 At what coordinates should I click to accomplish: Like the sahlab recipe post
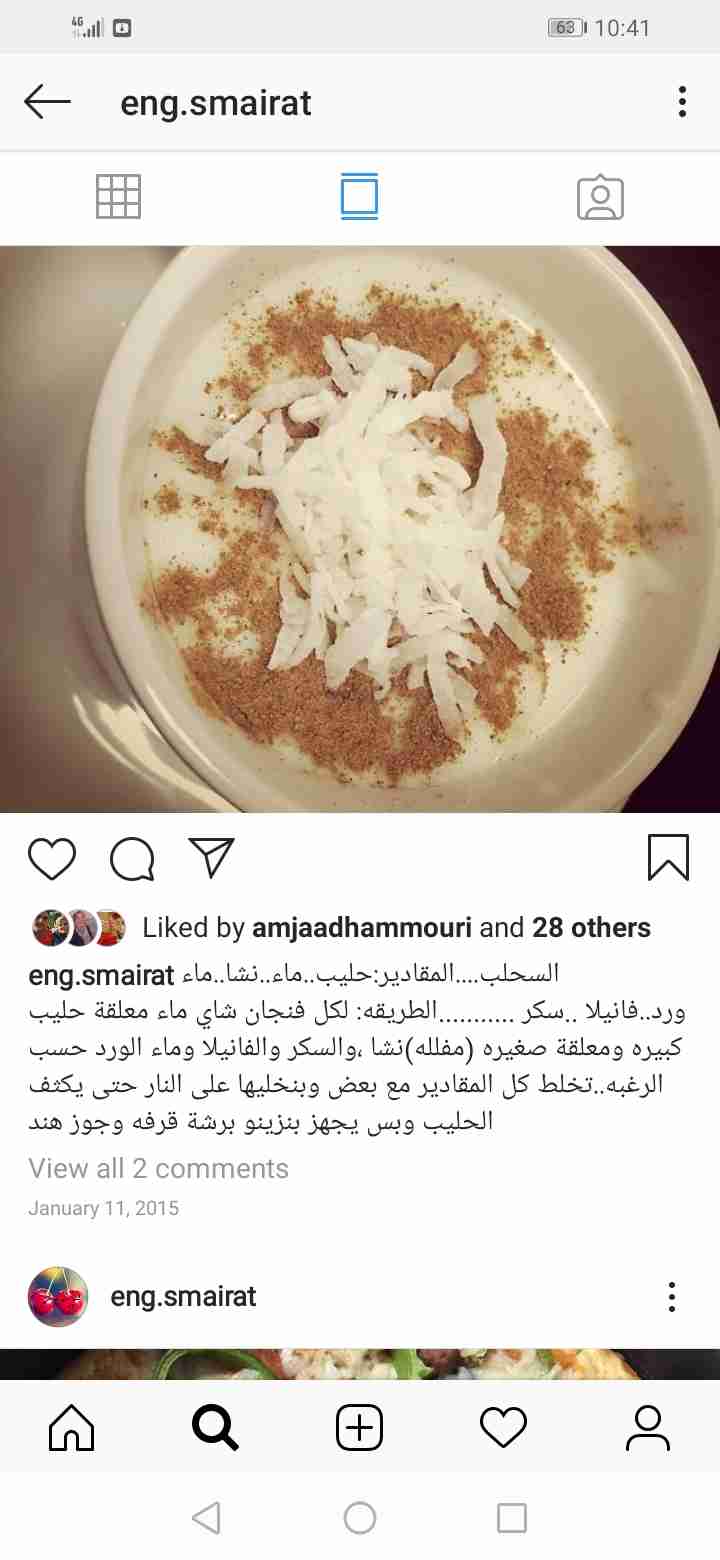tap(52, 858)
